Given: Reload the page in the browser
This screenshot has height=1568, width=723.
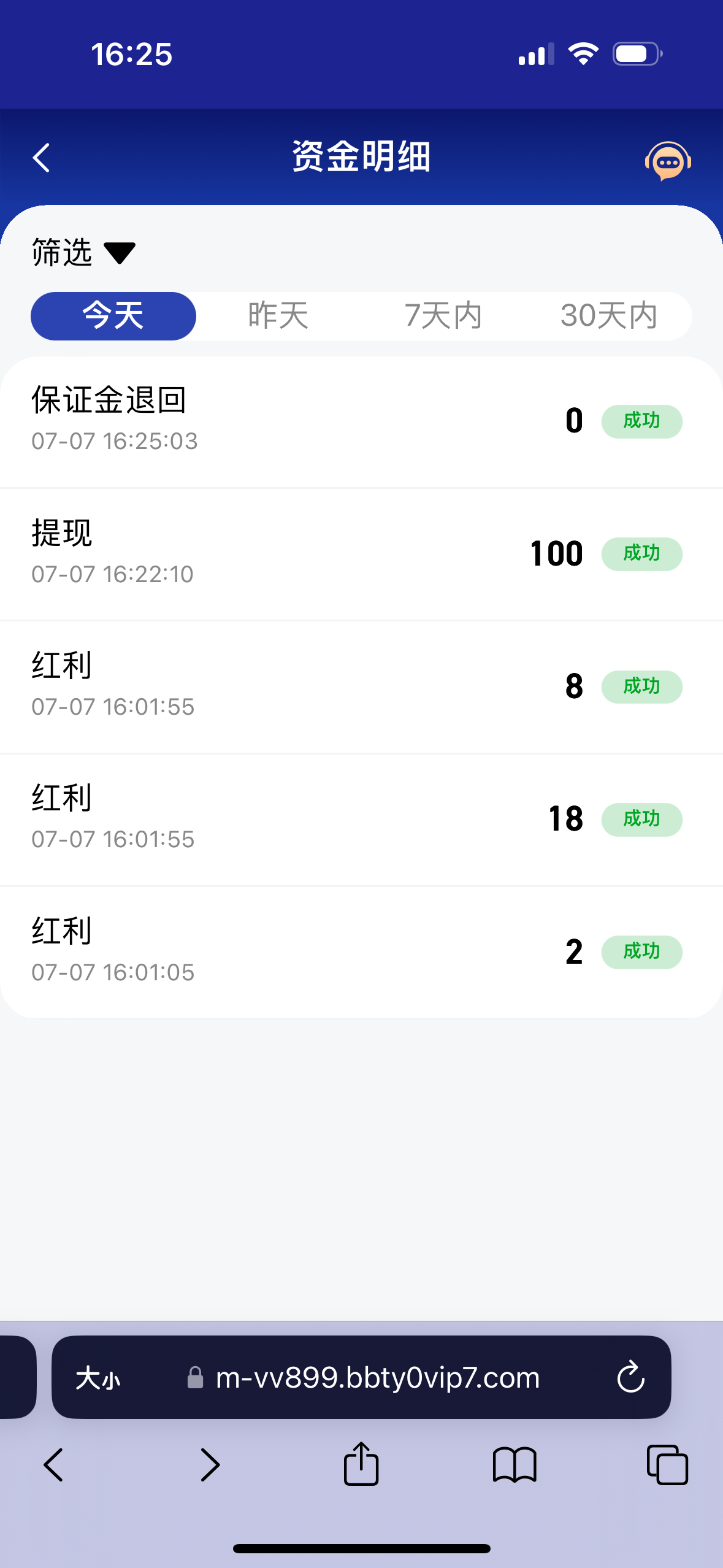Looking at the screenshot, I should click(630, 1378).
